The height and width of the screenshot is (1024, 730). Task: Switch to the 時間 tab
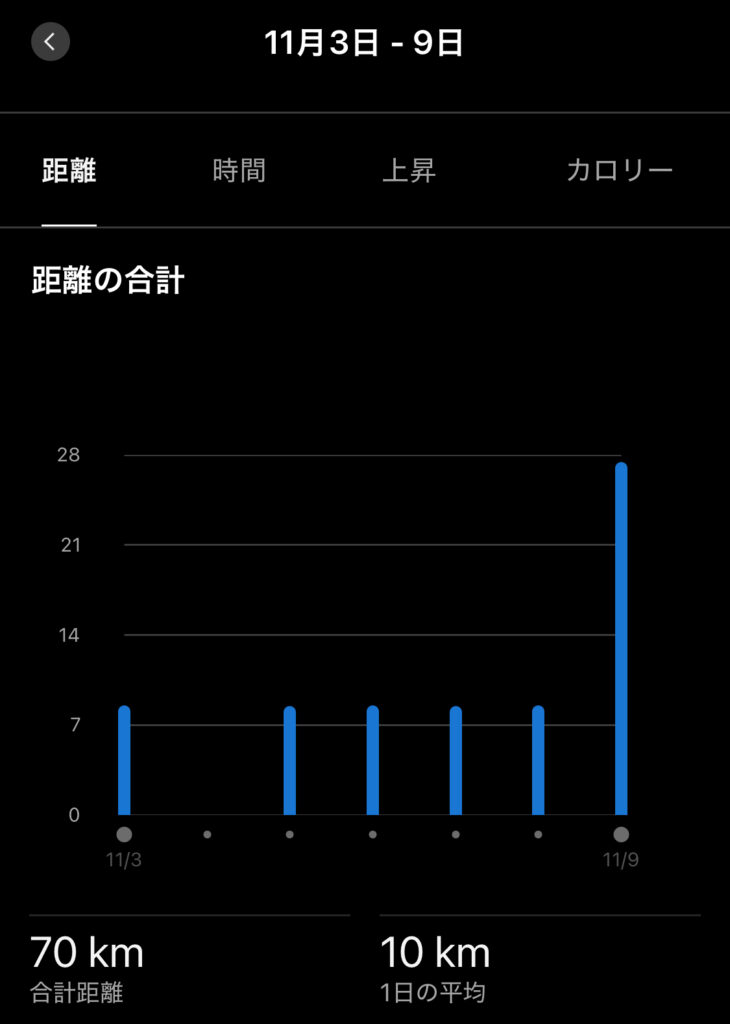[x=239, y=170]
